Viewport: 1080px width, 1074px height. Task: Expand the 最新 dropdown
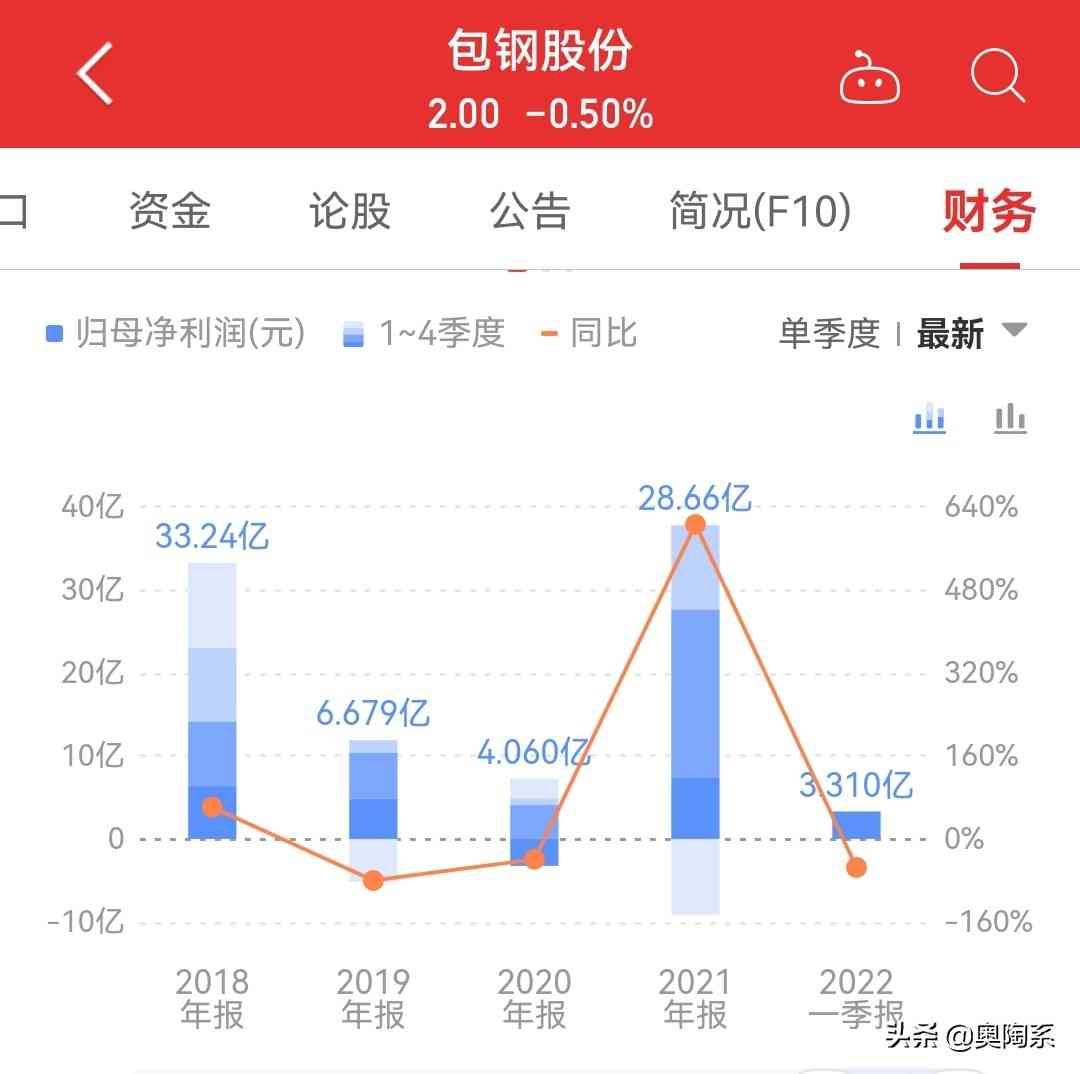pyautogui.click(x=970, y=333)
